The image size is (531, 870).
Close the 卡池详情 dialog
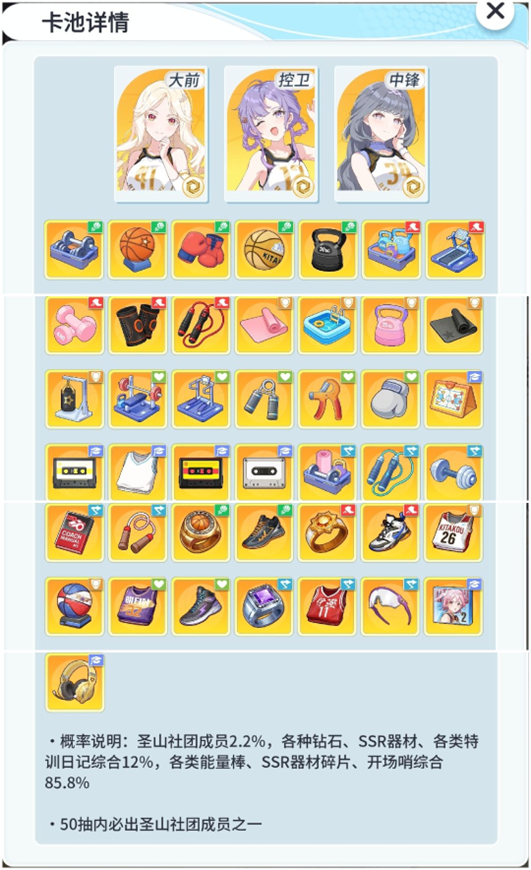[495, 11]
